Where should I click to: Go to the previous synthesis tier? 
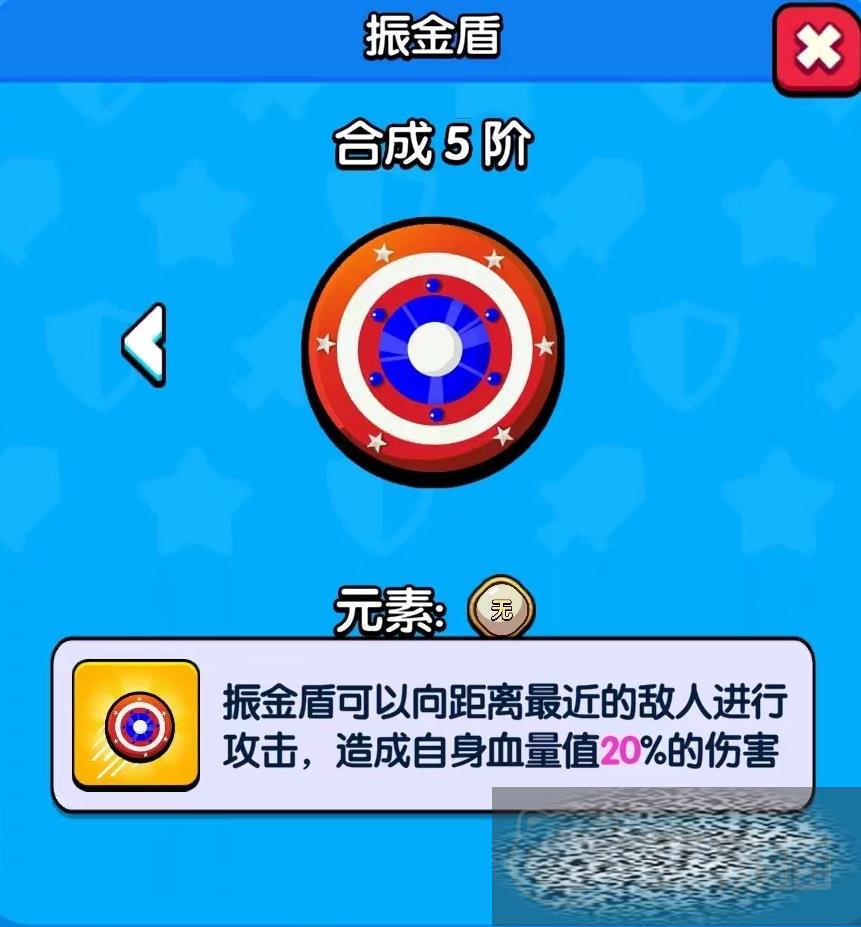145,345
